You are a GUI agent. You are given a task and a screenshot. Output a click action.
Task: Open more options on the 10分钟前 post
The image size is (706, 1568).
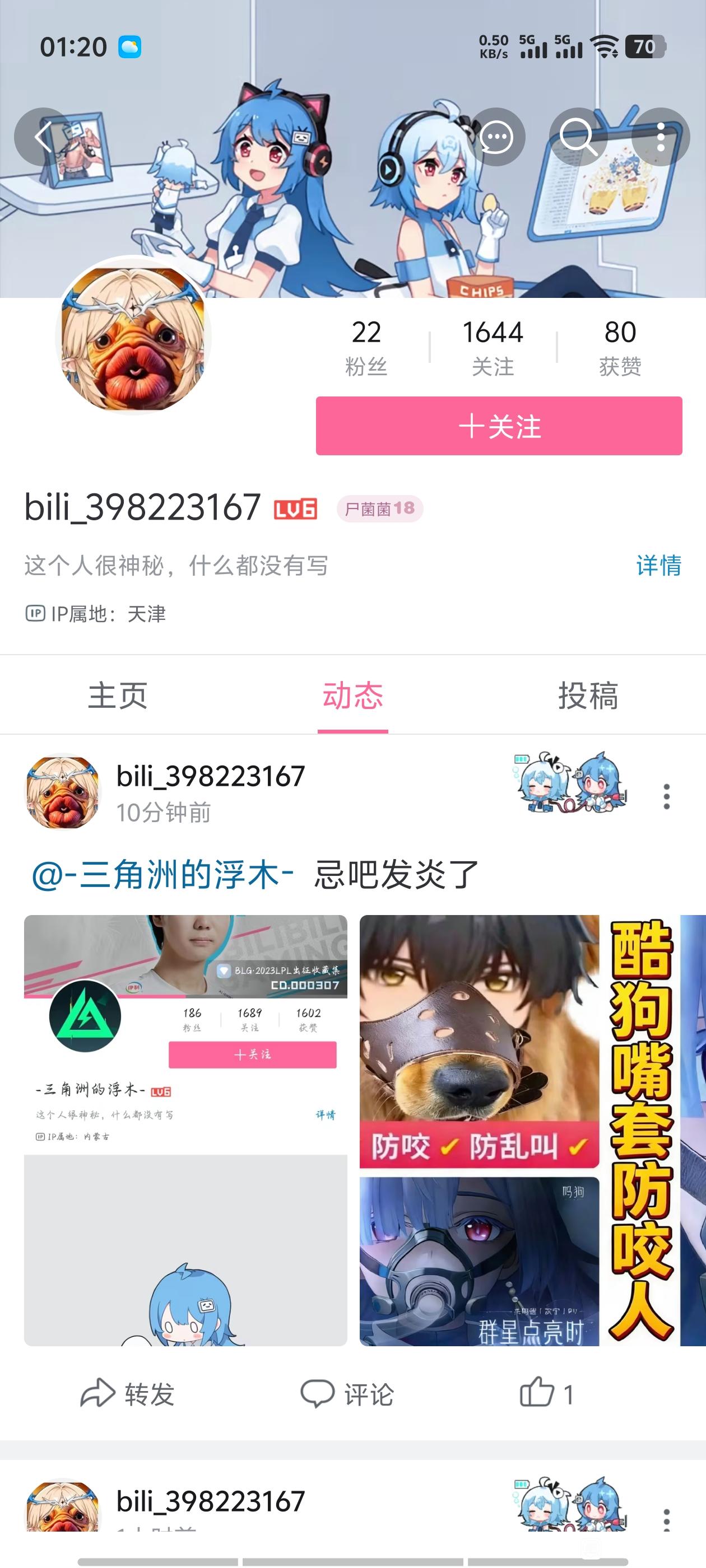tap(666, 796)
